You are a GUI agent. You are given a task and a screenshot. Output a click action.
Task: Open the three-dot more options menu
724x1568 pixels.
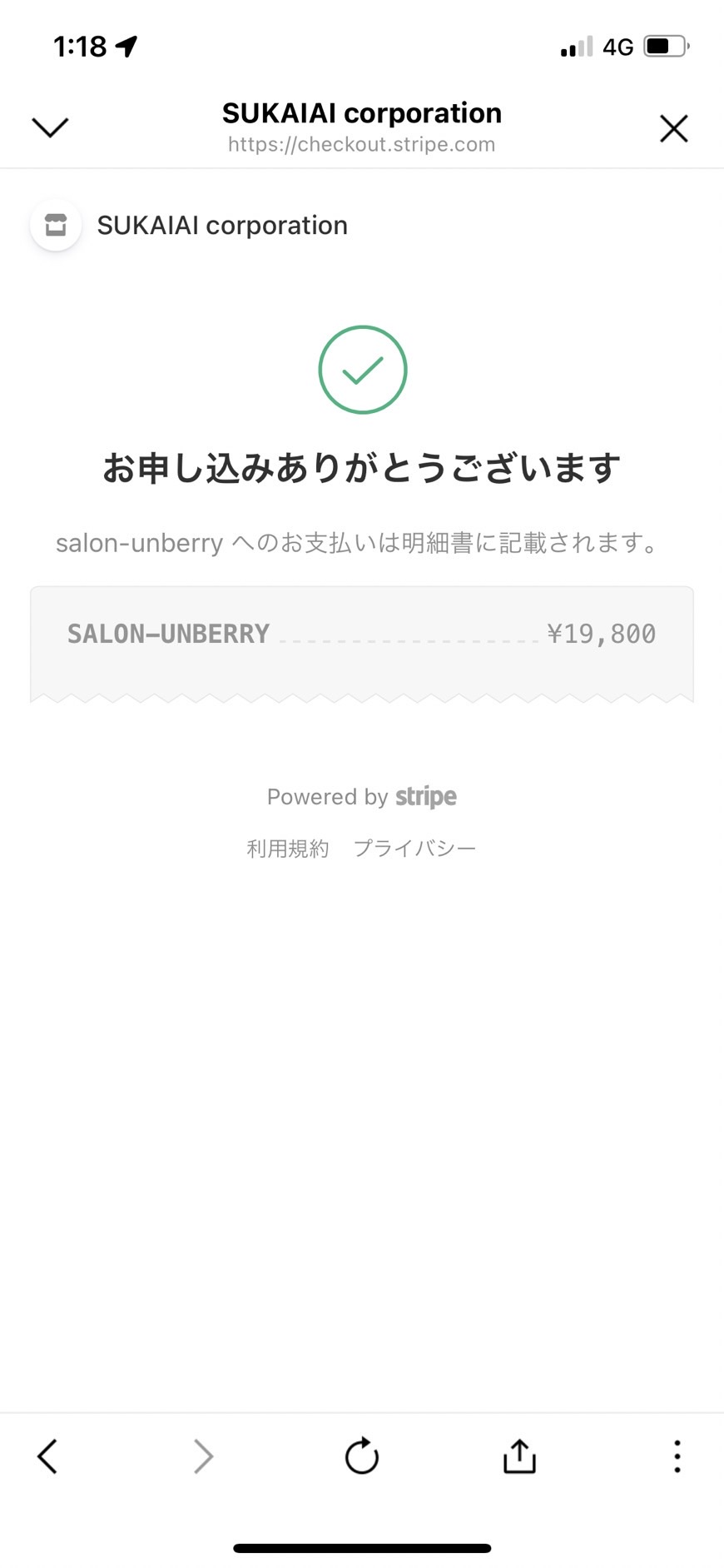[677, 1456]
